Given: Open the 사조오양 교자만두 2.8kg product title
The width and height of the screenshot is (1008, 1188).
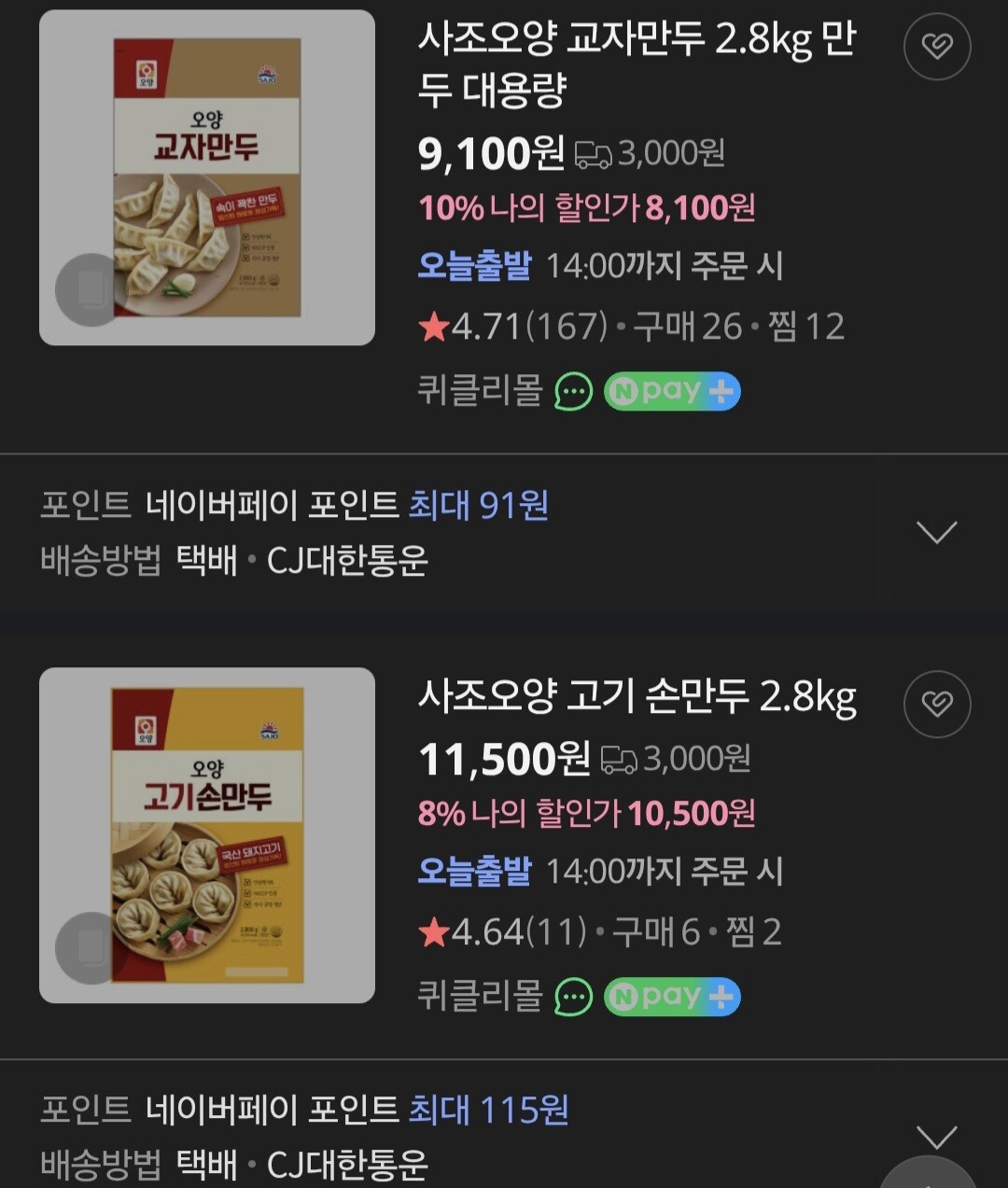Looking at the screenshot, I should click(637, 64).
